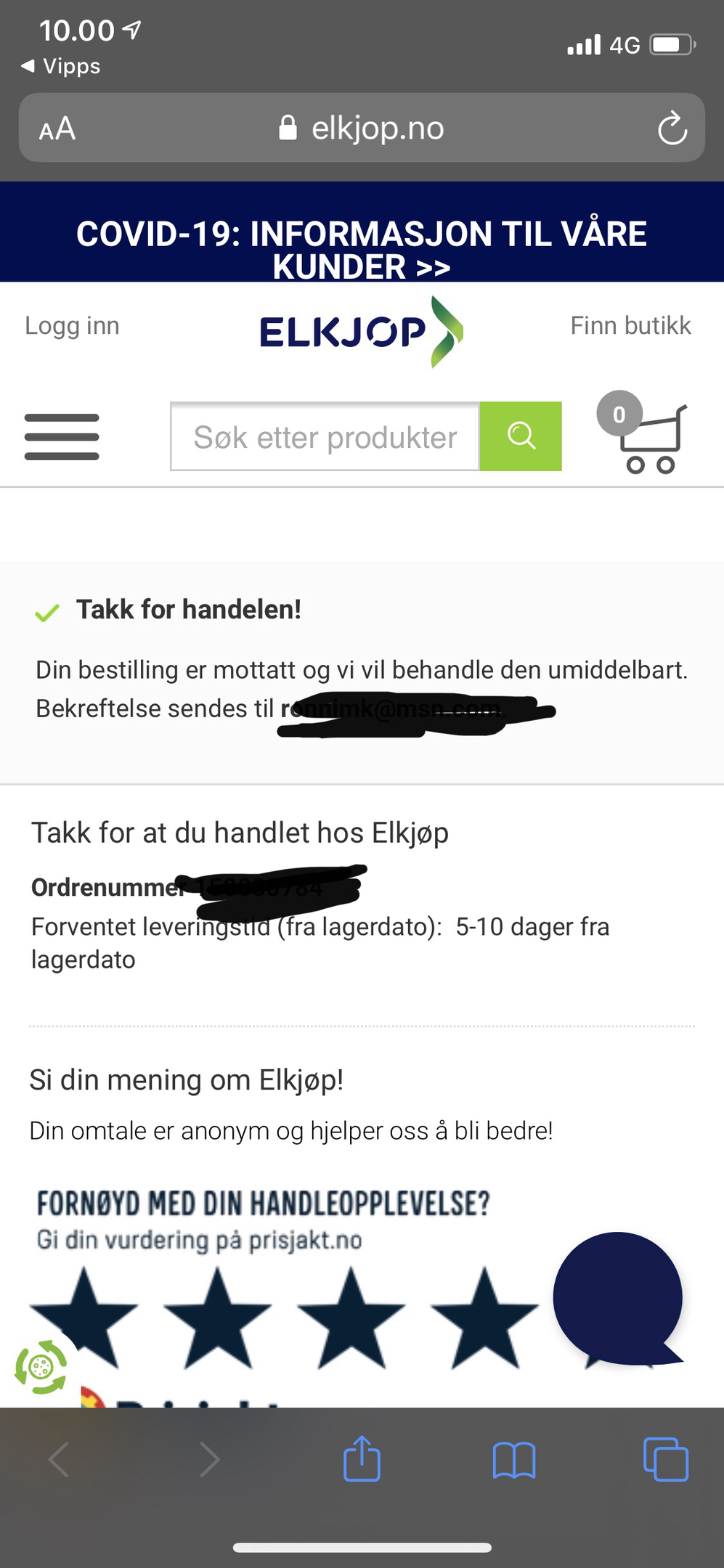724x1568 pixels.
Task: Tap Logg inn to sign in
Action: [x=72, y=326]
